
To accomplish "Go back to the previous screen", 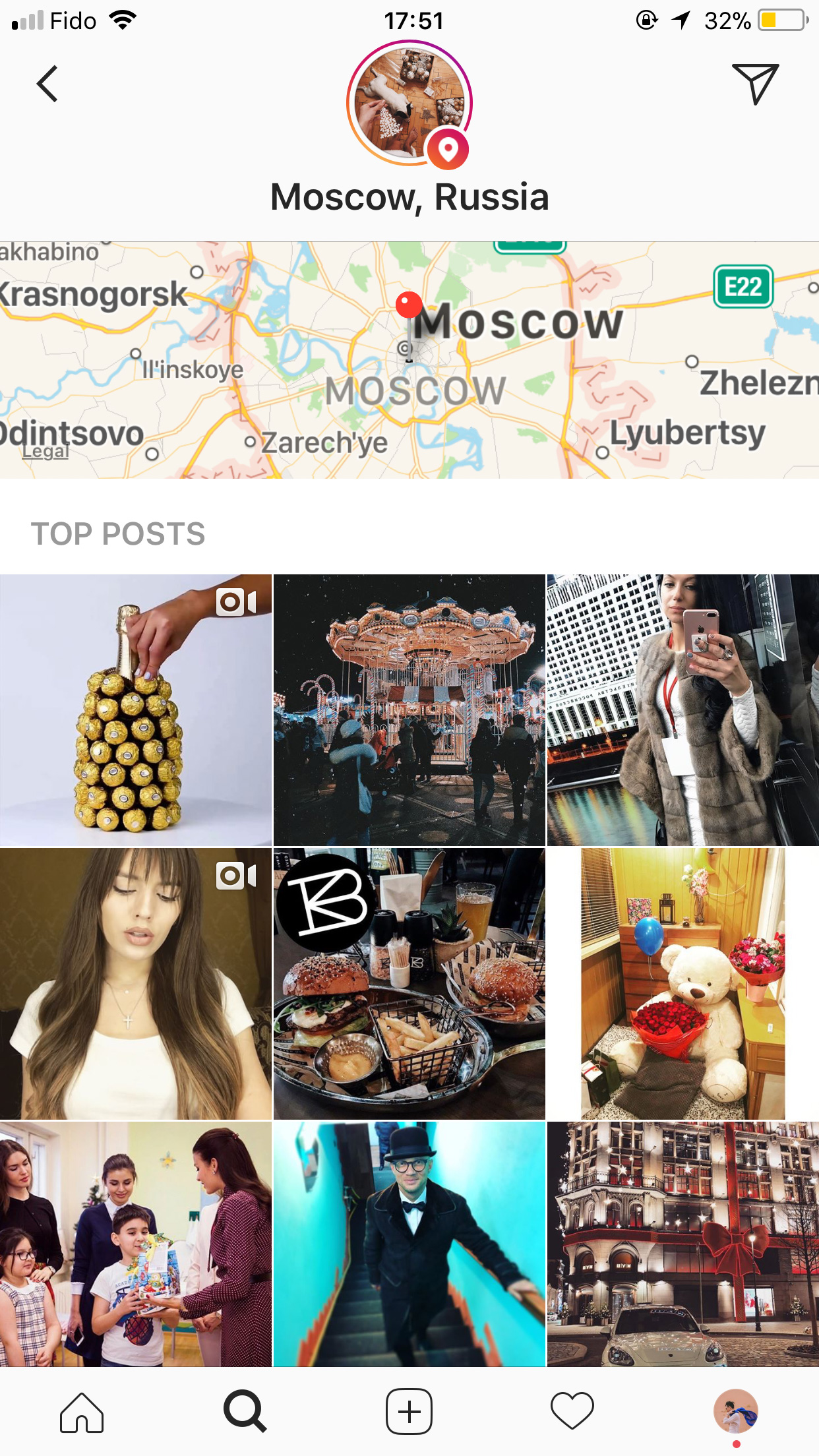I will [47, 84].
